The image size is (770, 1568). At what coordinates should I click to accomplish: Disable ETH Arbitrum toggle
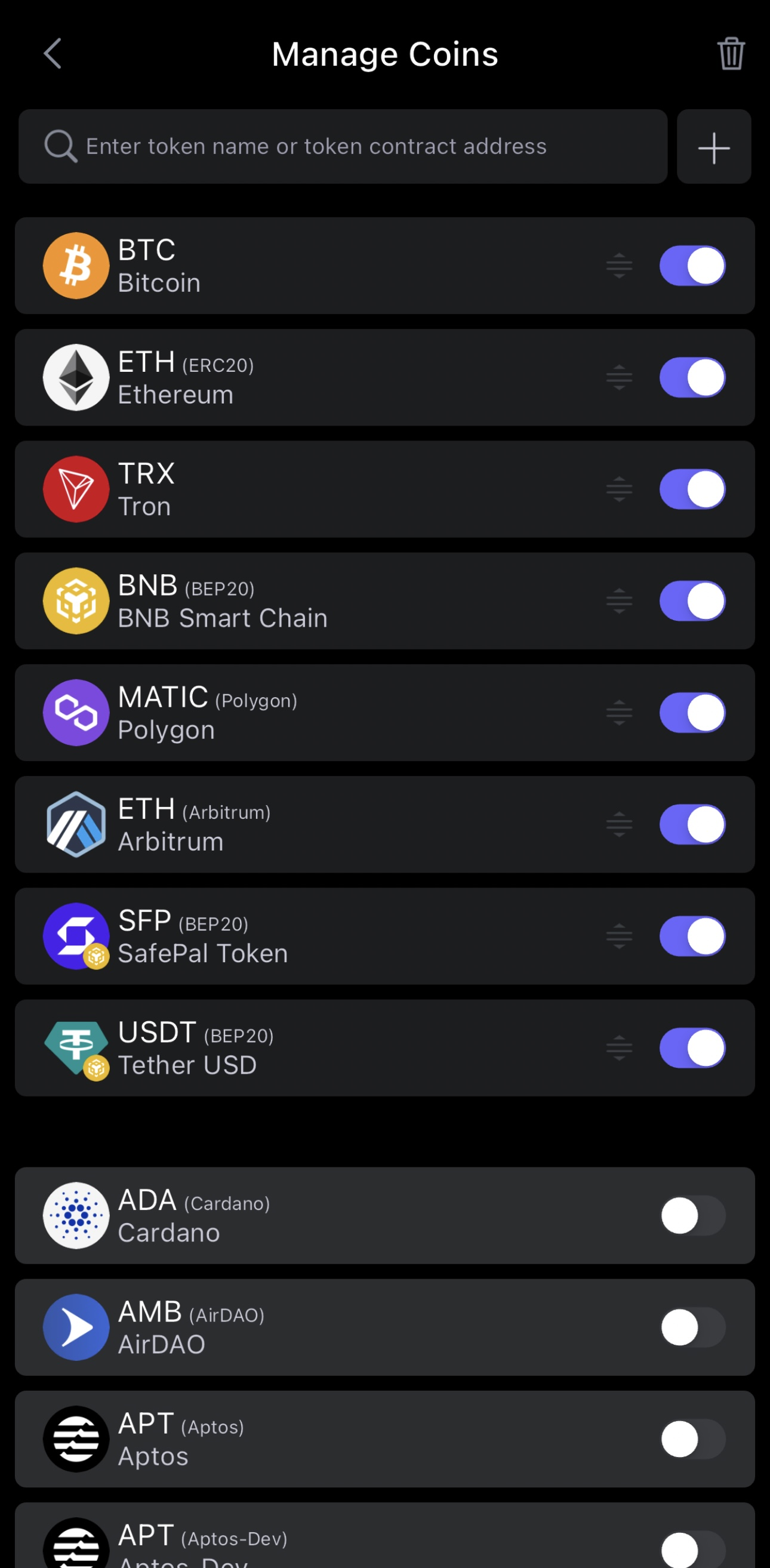pos(692,825)
